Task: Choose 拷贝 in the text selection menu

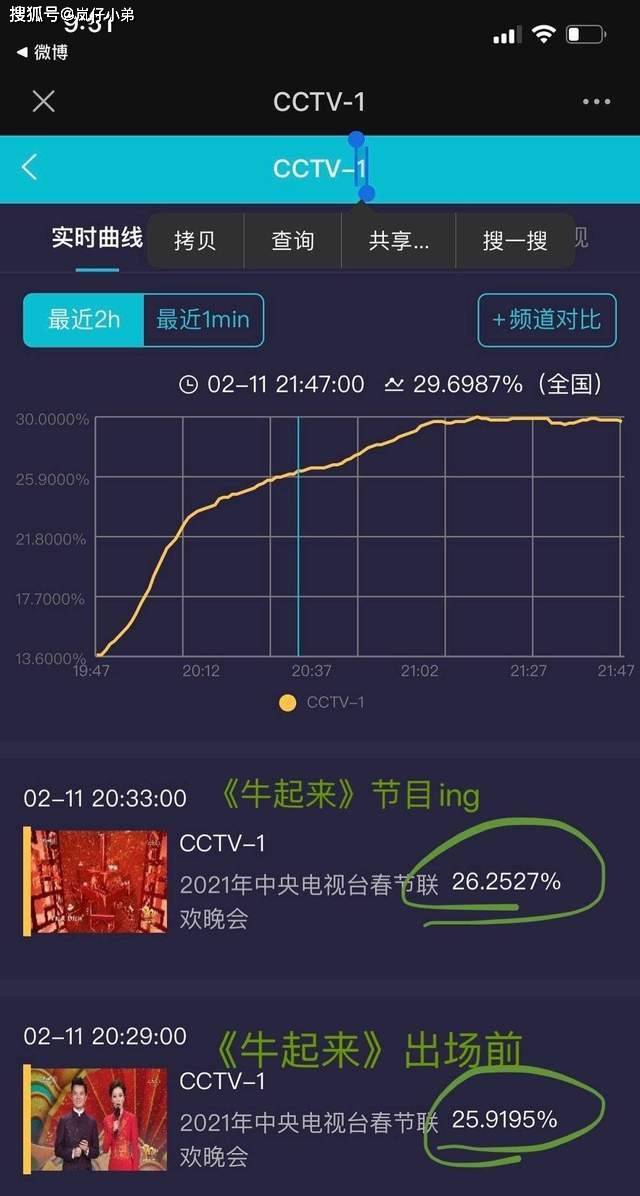Action: click(195, 240)
